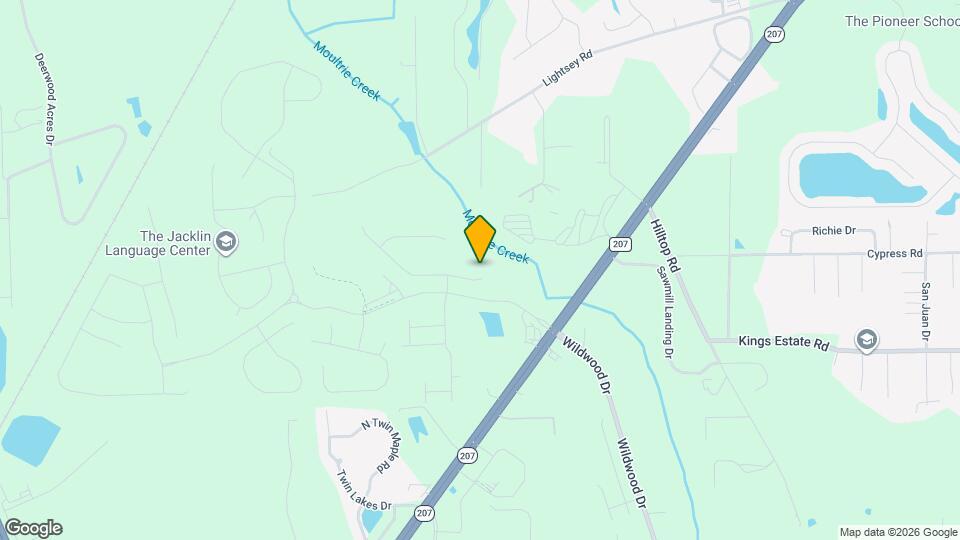This screenshot has height=540, width=960.
Task: Tap the orange location marker on Moultrie Creek
Action: point(480,238)
